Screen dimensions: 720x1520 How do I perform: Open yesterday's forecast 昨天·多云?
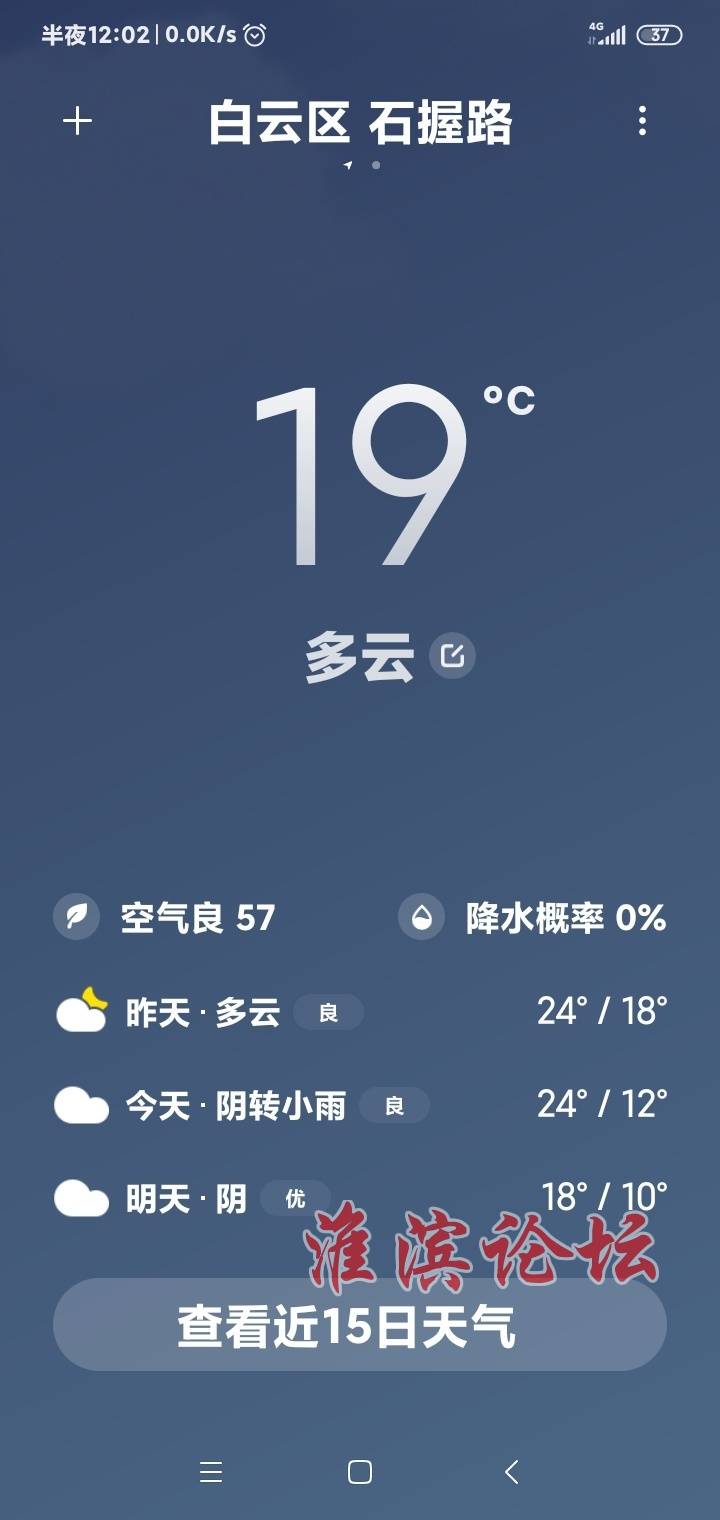point(360,1011)
